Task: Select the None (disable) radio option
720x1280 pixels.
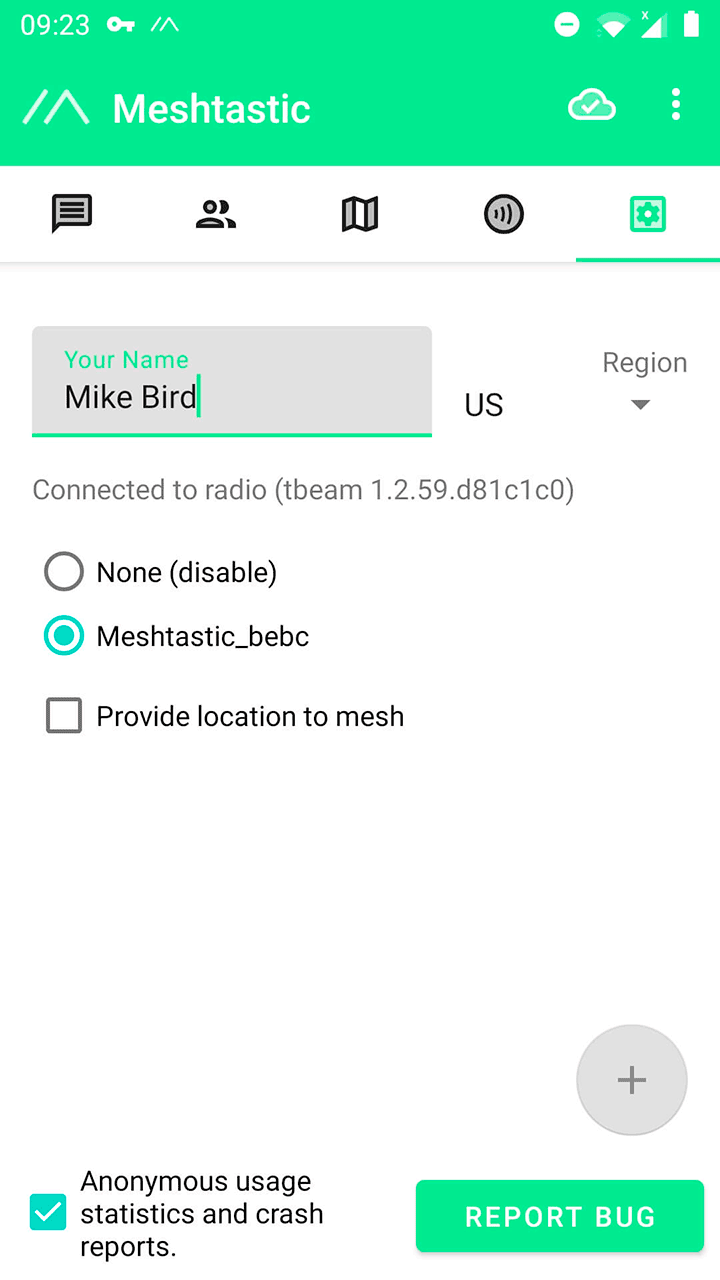Action: pyautogui.click(x=64, y=572)
